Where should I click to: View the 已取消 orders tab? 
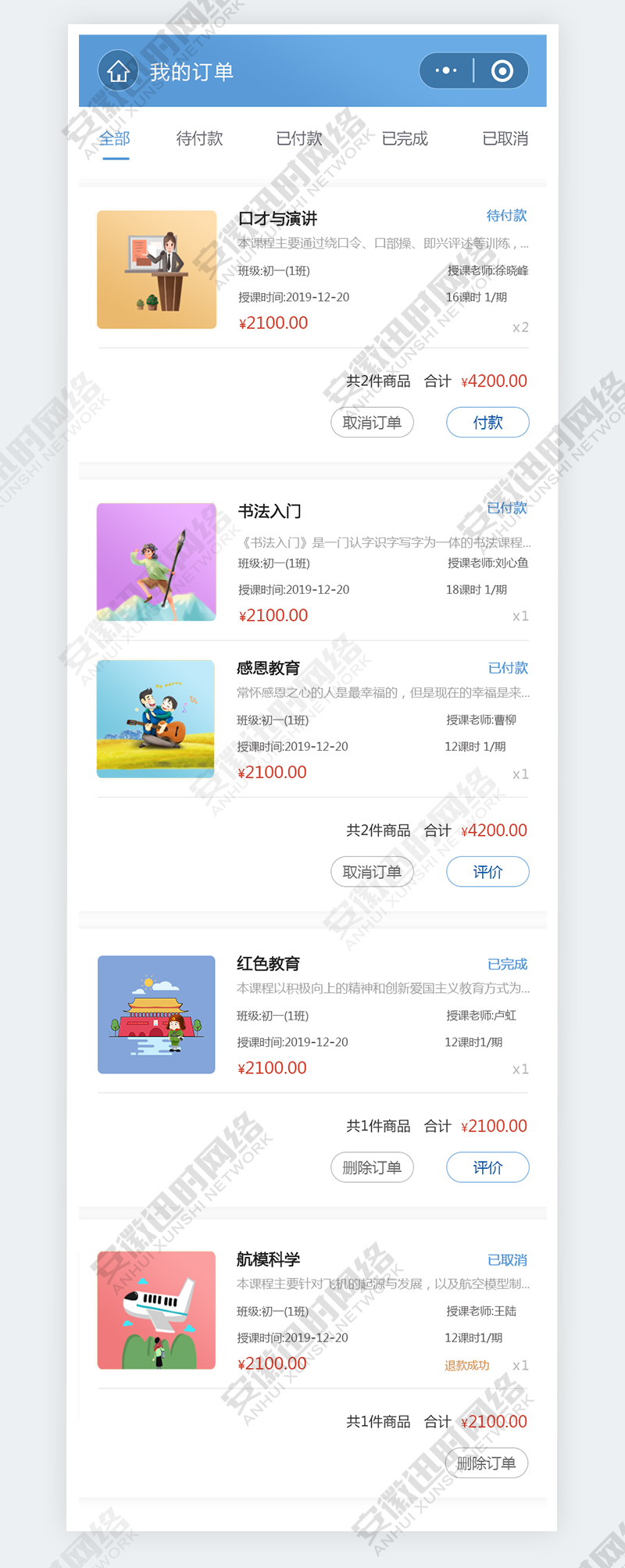pyautogui.click(x=505, y=138)
